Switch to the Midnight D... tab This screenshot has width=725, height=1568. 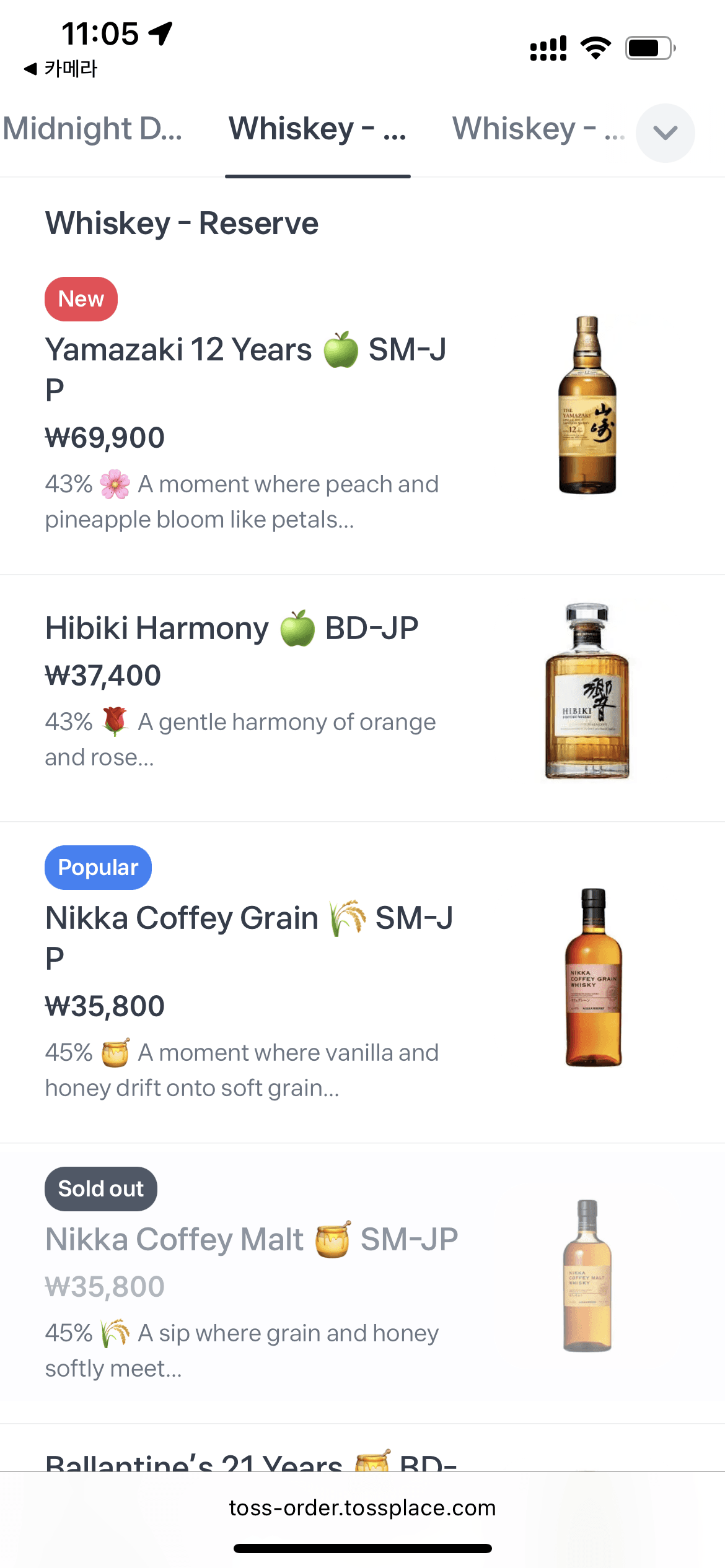click(93, 129)
